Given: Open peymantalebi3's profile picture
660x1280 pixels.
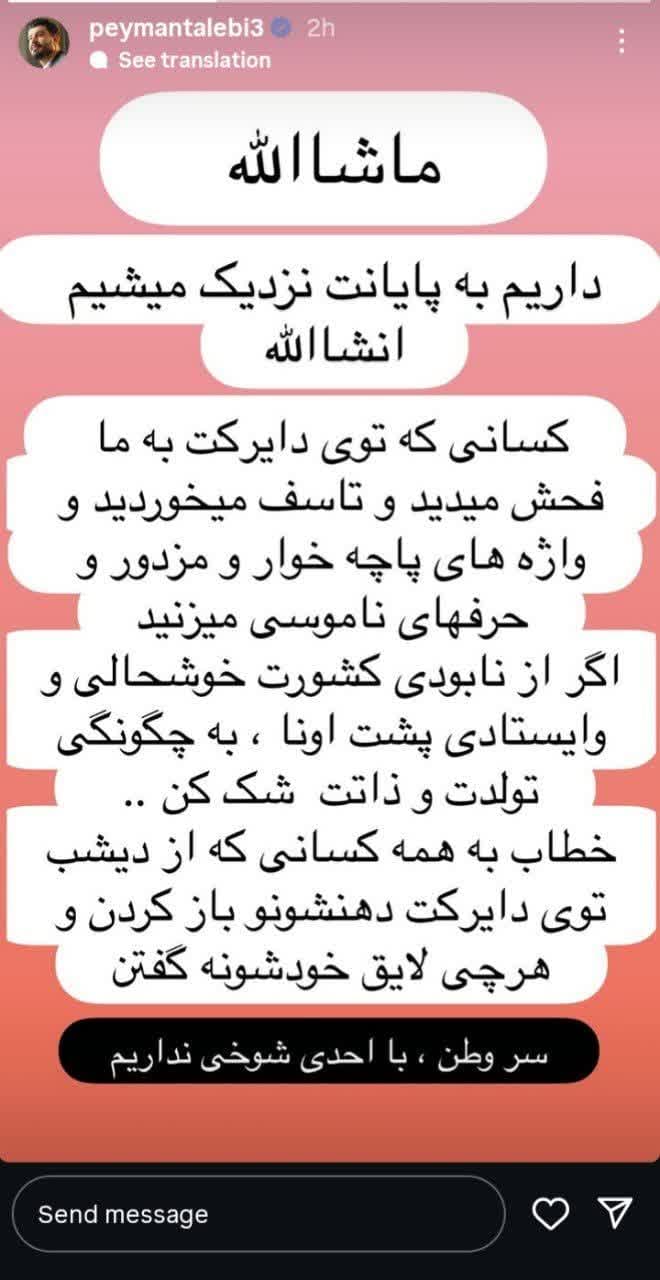Looking at the screenshot, I should tap(43, 43).
